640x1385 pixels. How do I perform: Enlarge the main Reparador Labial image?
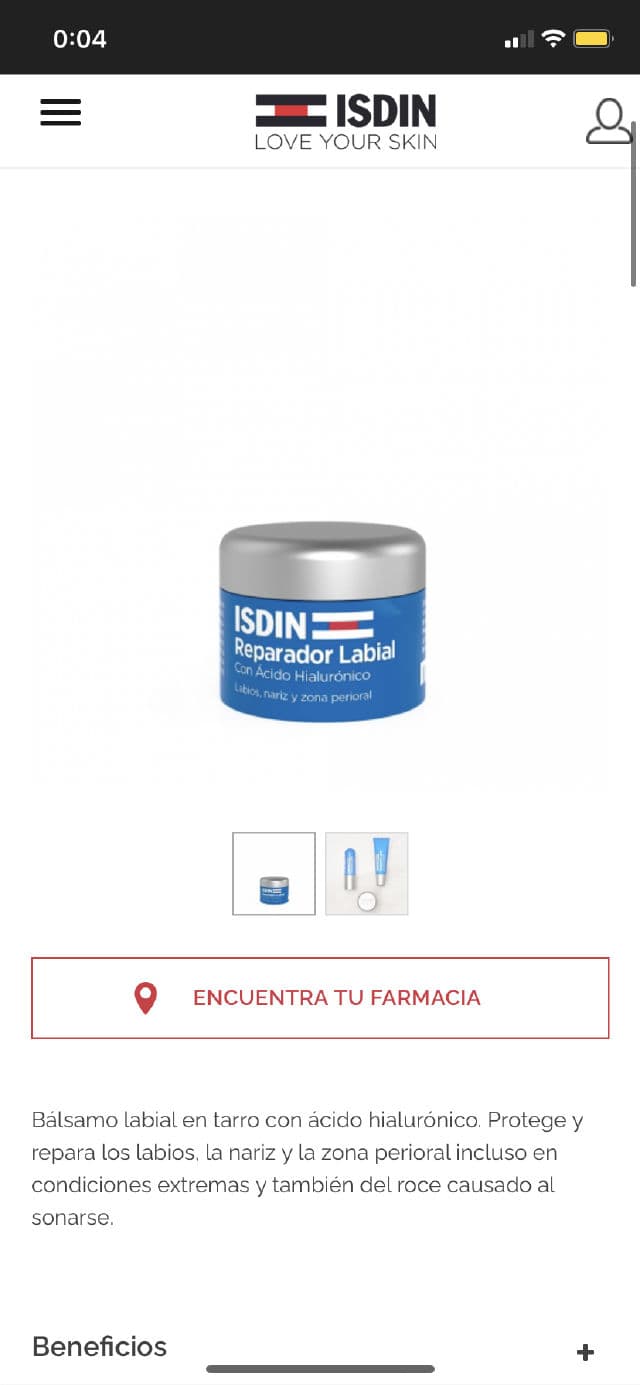(322, 621)
